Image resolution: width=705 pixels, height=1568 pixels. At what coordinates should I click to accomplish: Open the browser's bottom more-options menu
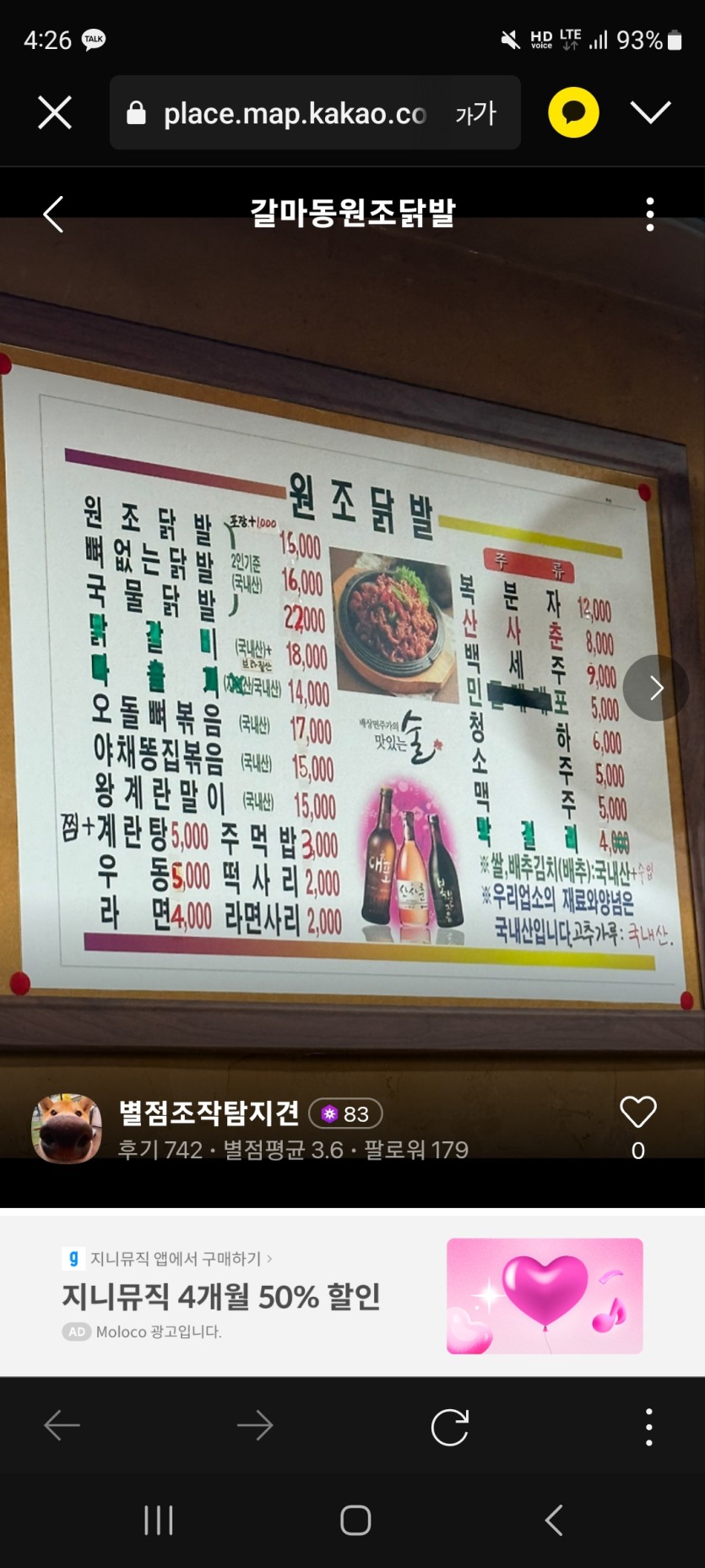pos(648,1427)
